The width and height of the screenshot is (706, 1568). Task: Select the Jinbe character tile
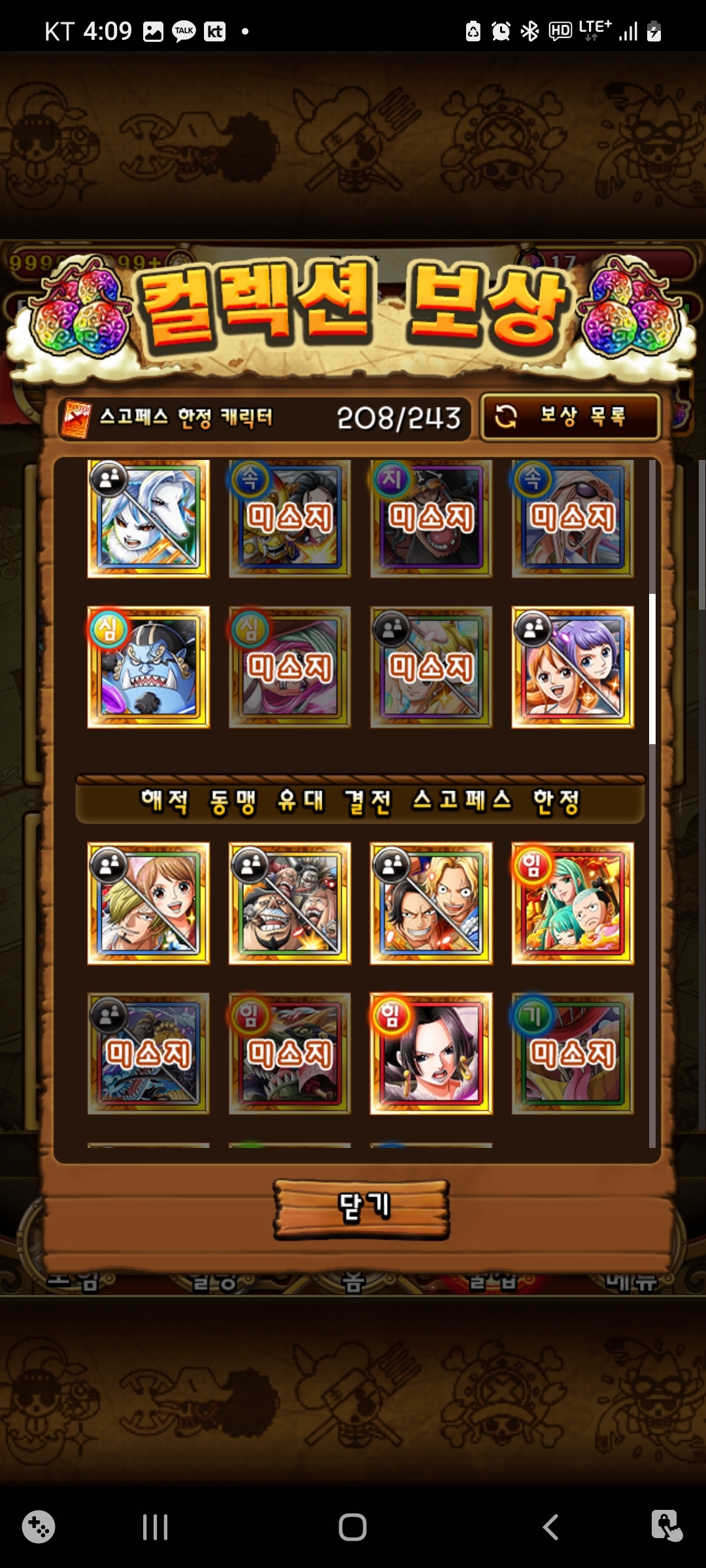[x=148, y=667]
